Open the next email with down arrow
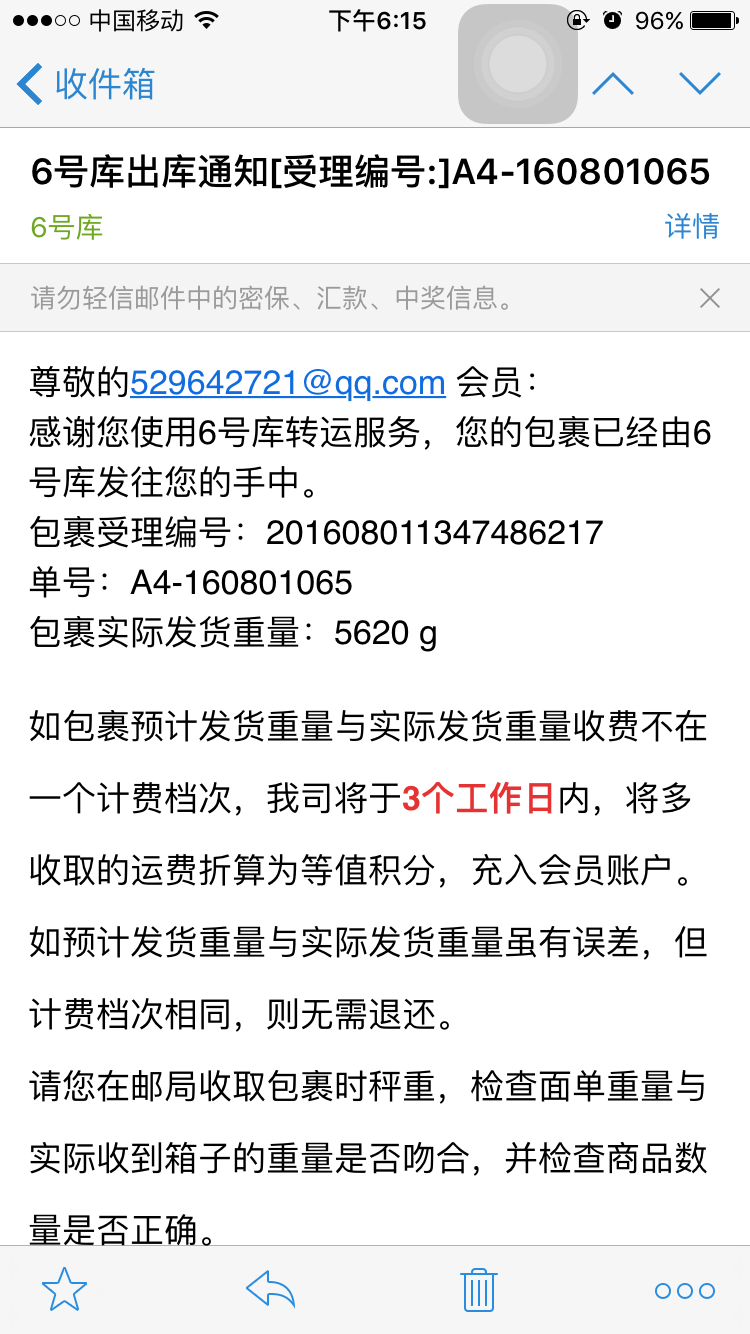750x1334 pixels. pyautogui.click(x=699, y=84)
